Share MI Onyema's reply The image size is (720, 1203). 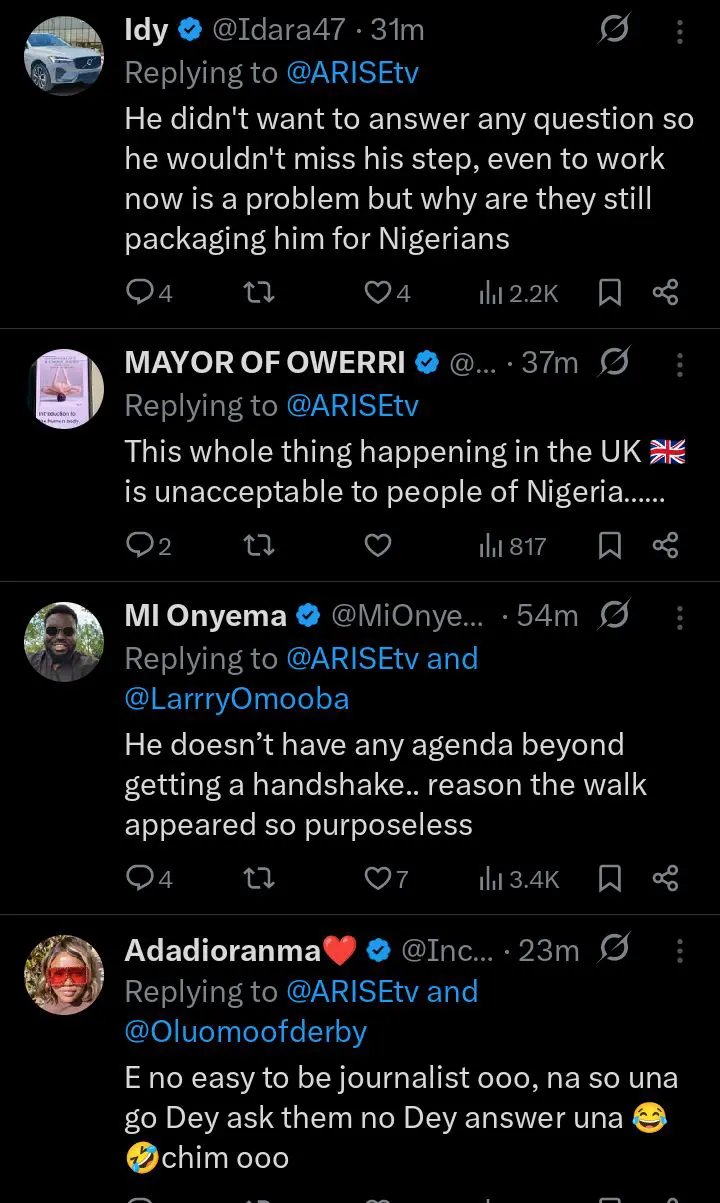tap(665, 879)
